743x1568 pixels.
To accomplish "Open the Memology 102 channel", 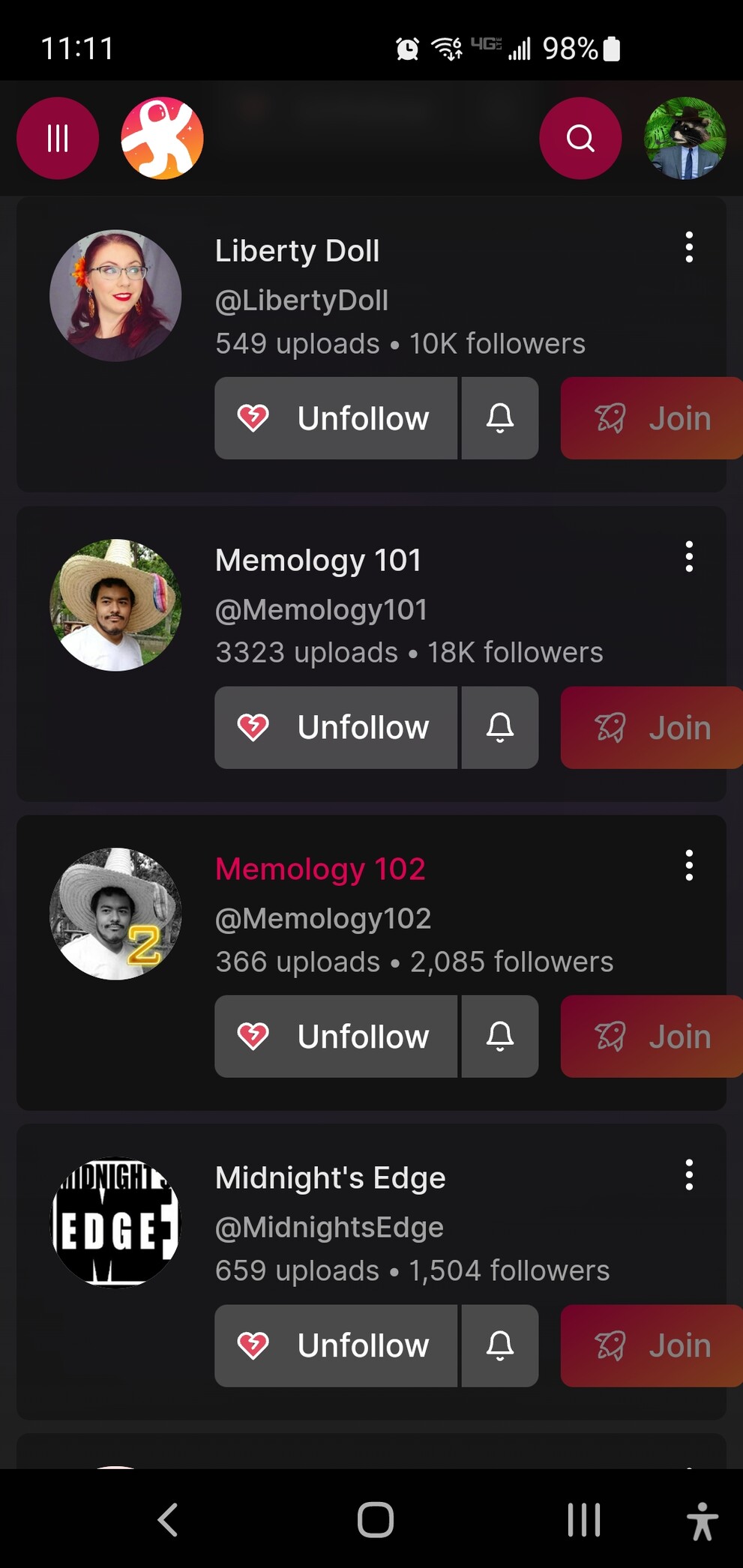I will pyautogui.click(x=320, y=869).
